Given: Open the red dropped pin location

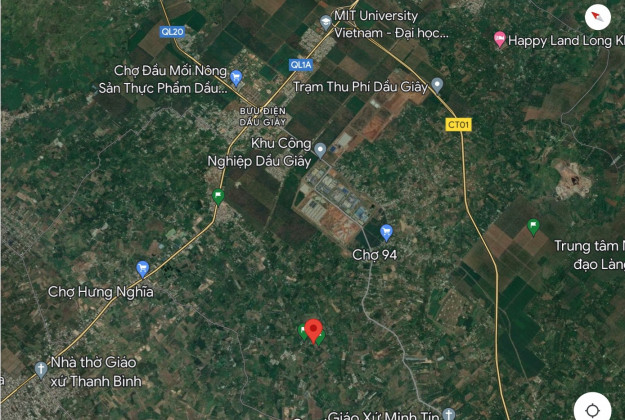Looking at the screenshot, I should point(313,330).
